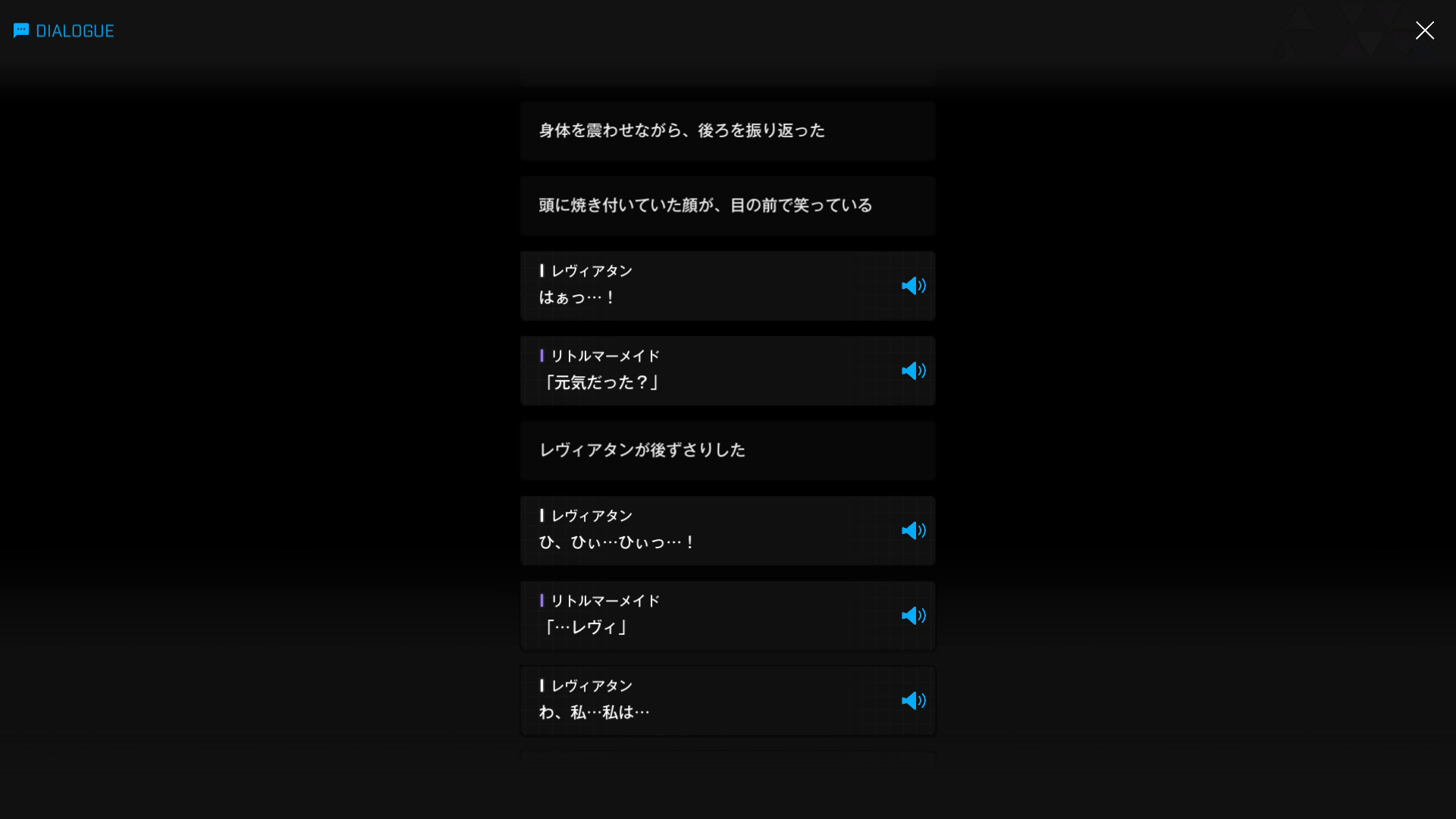Play voice for リトルマーメイド's 「…レヴィ」
This screenshot has height=819, width=1456.
[x=913, y=616]
